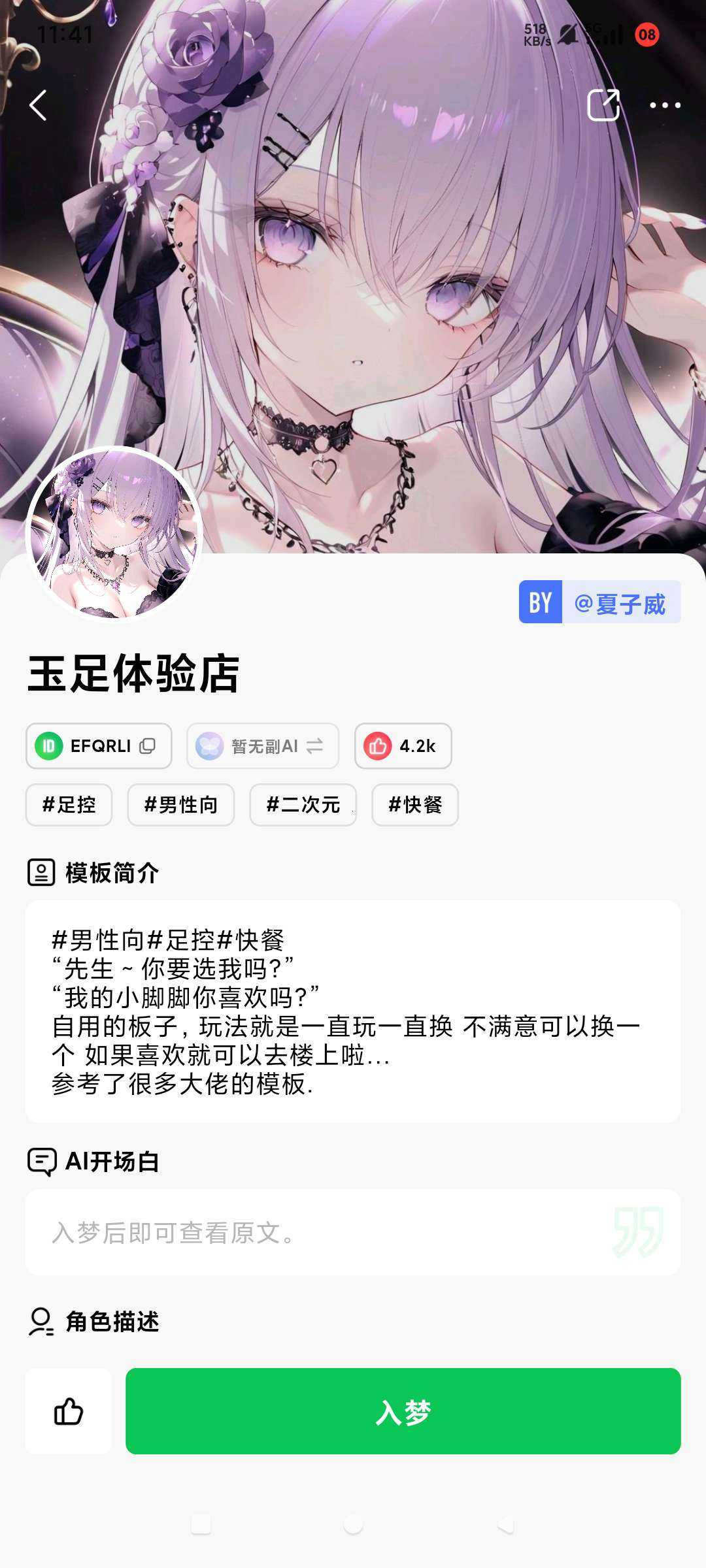706x1568 pixels.
Task: Select the #足控 tag
Action: click(69, 805)
